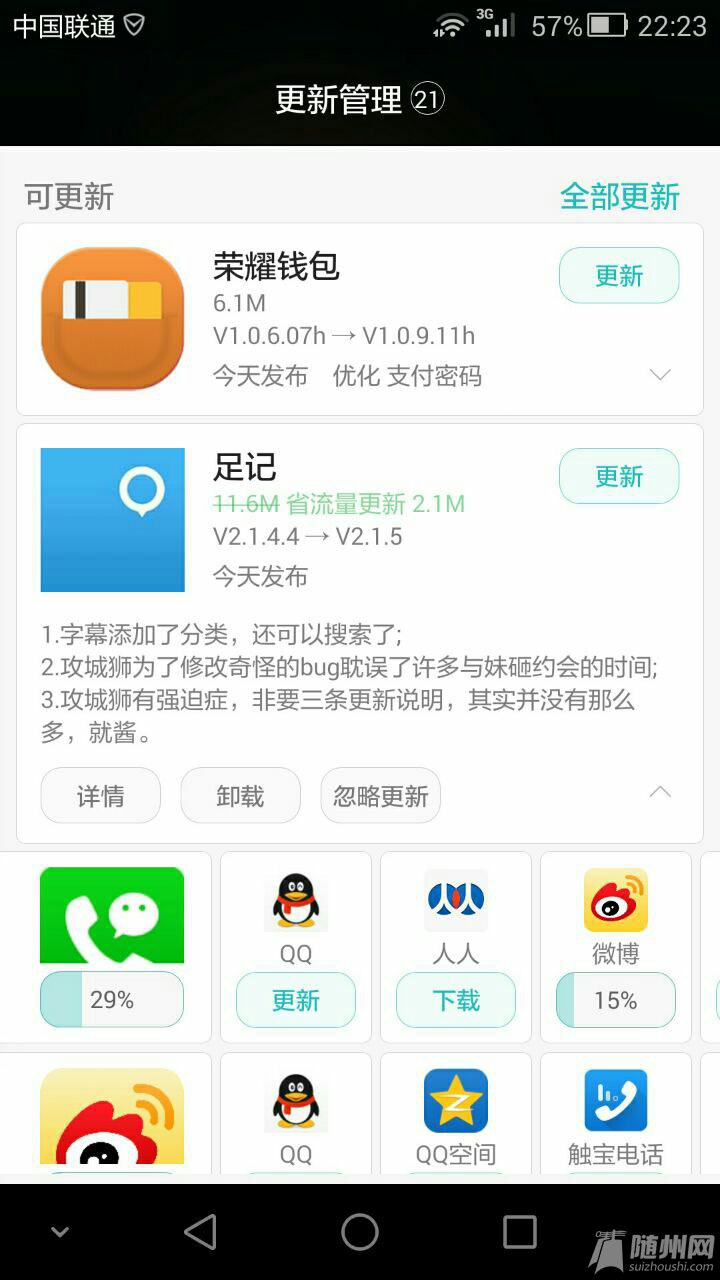Image resolution: width=720 pixels, height=1280 pixels.
Task: Tap 全部更新 to update all apps
Action: [x=619, y=196]
